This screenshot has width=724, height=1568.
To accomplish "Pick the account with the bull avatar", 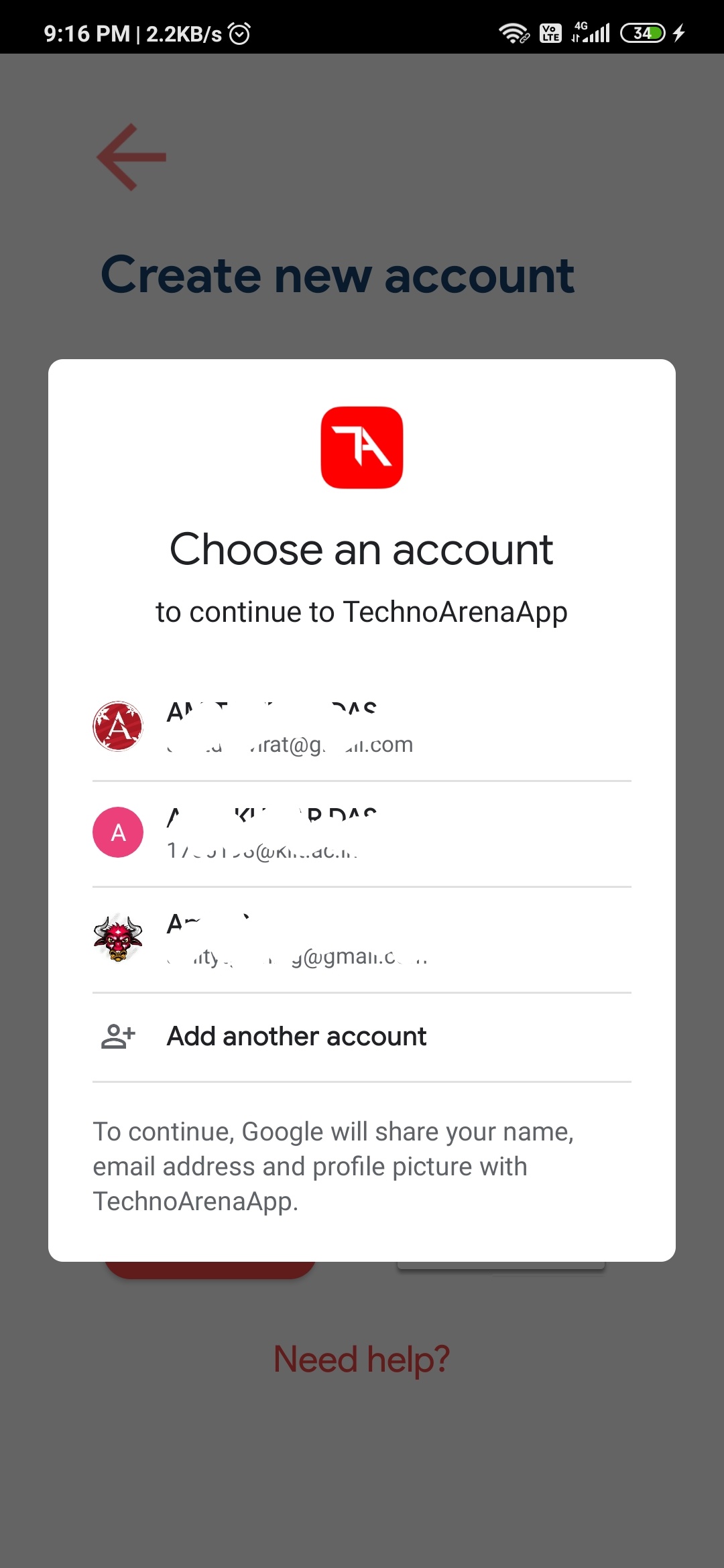I will coord(362,939).
